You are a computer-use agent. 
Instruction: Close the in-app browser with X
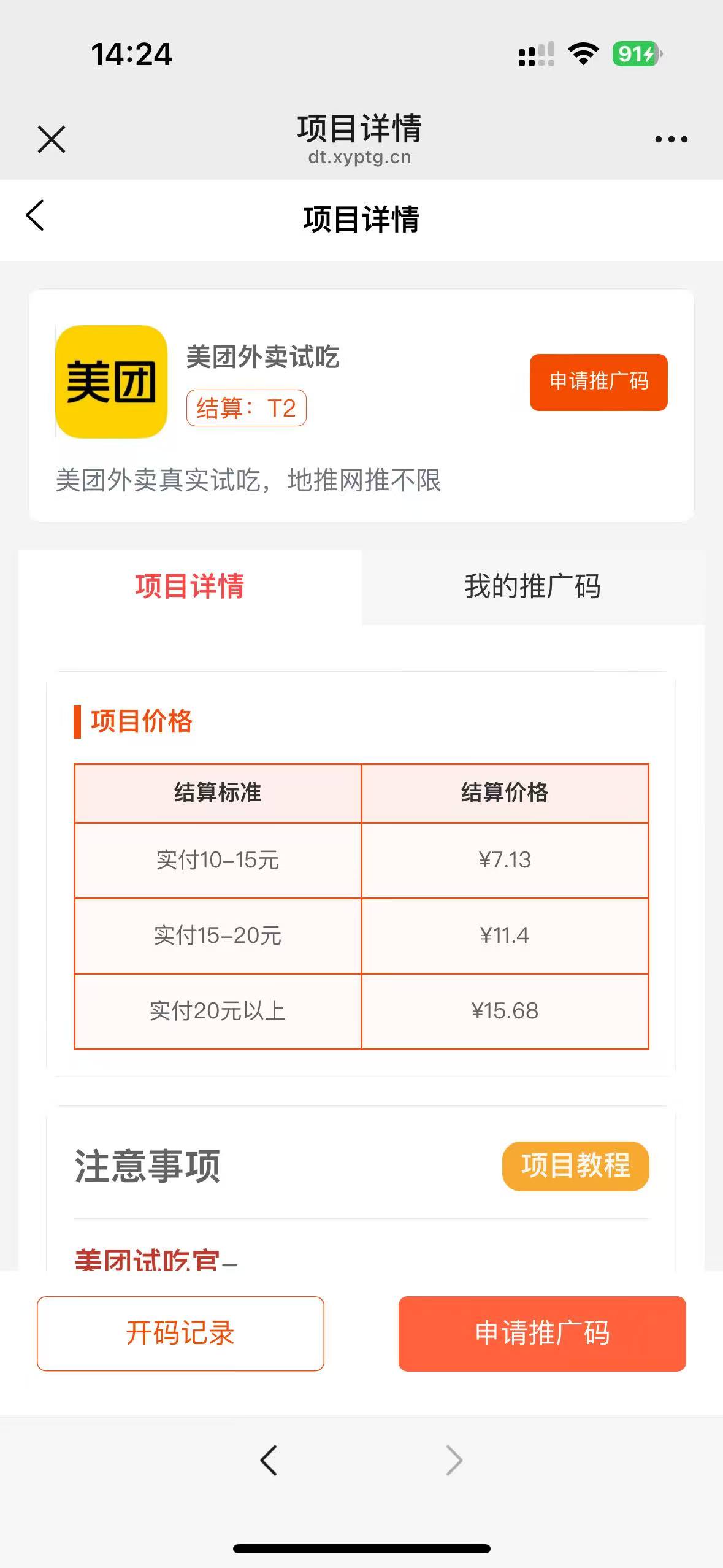tap(52, 139)
